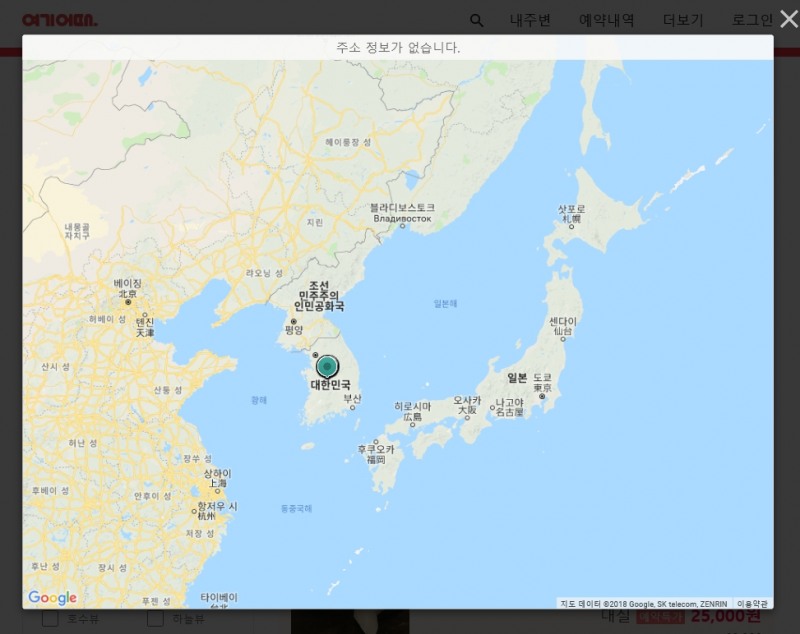Open the Google logo link on map

coord(52,598)
